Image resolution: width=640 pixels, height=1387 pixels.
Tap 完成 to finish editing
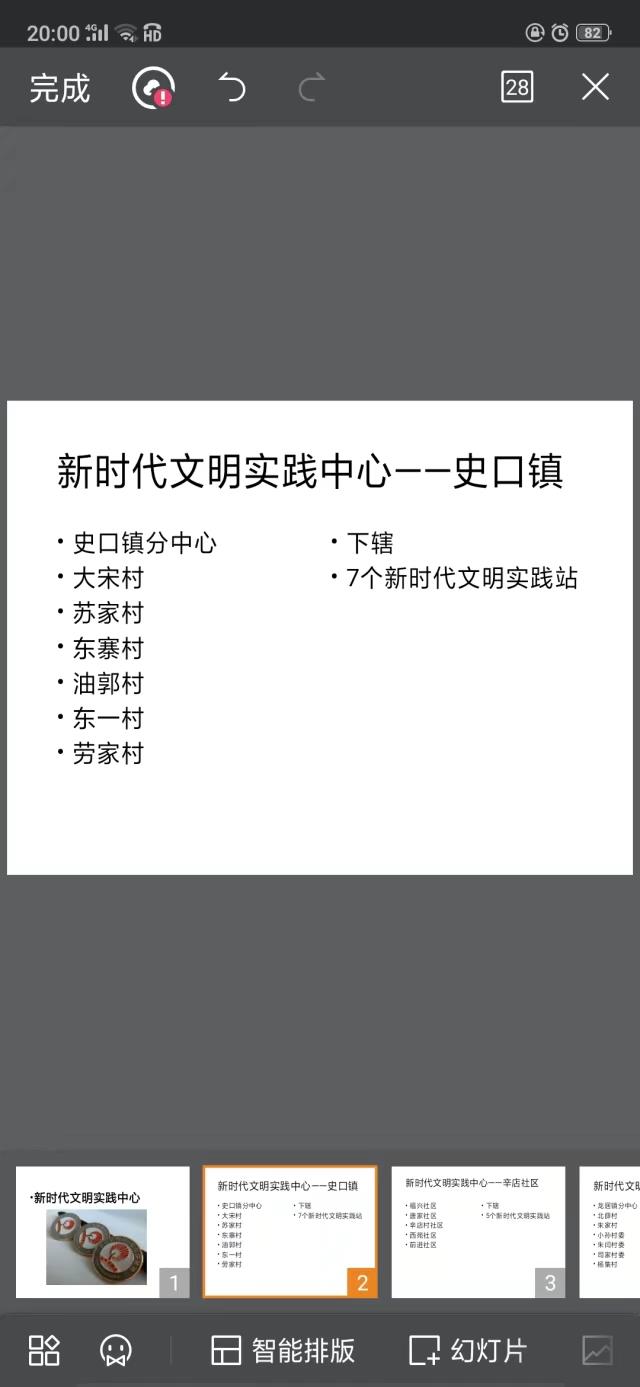(60, 88)
